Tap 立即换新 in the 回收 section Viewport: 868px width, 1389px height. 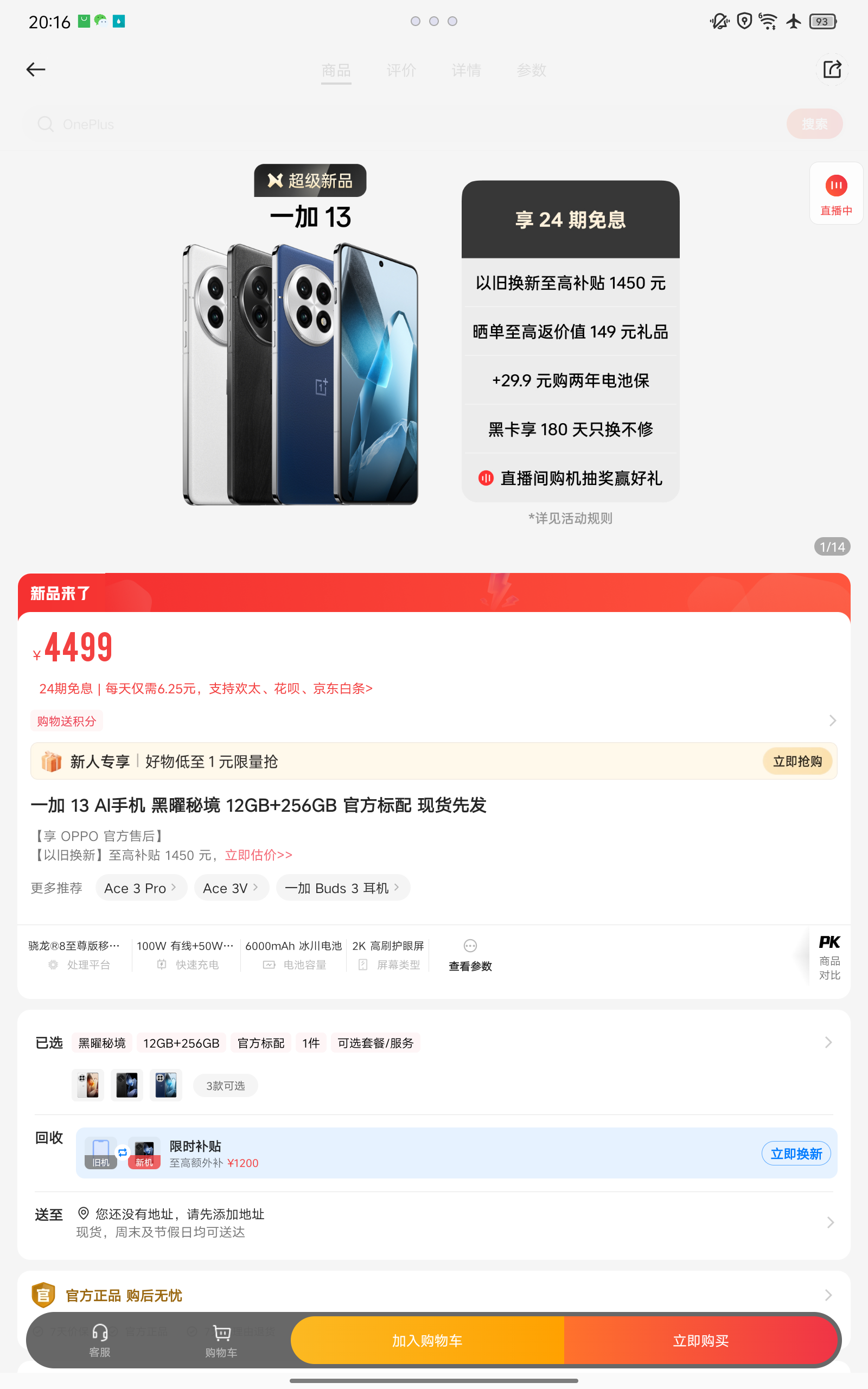click(796, 1153)
